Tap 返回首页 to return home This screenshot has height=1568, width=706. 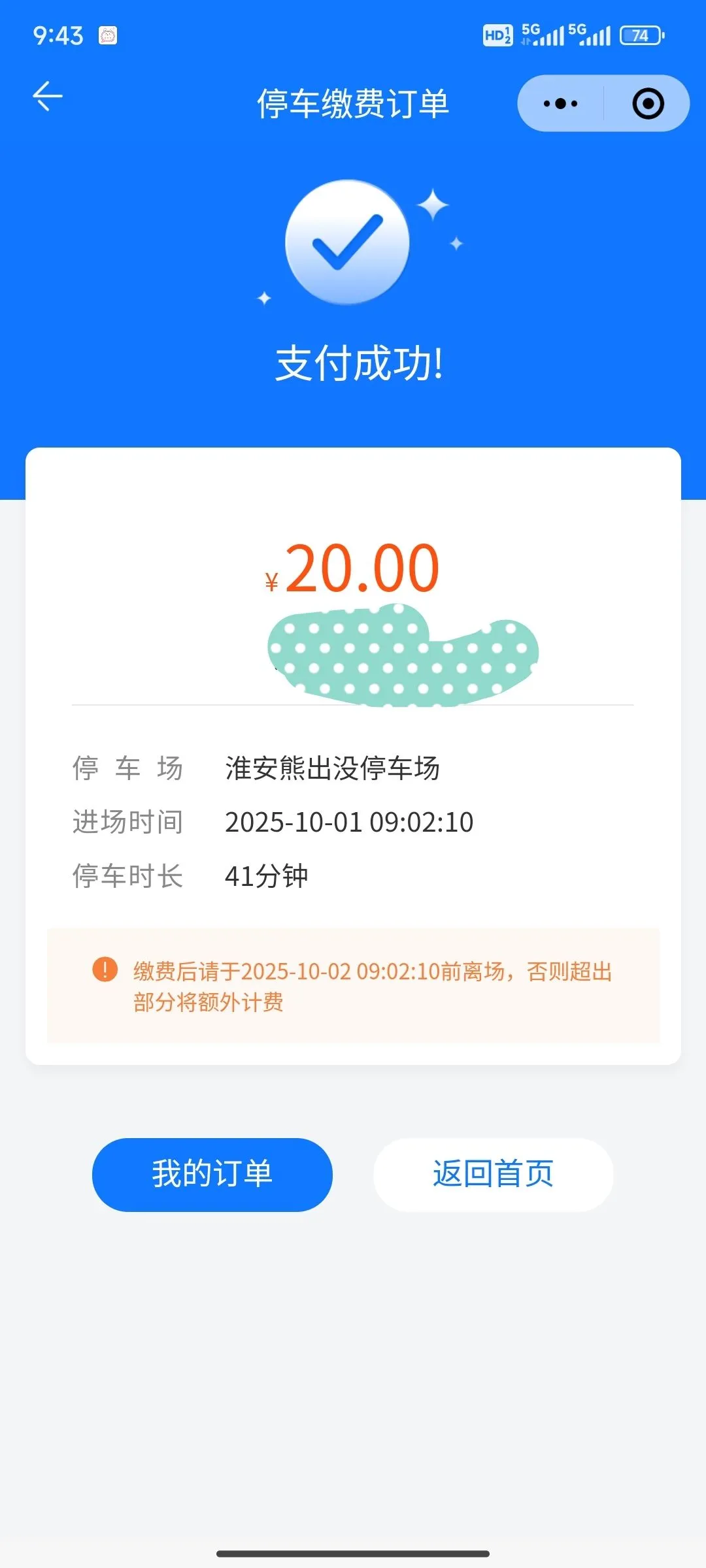click(493, 1174)
